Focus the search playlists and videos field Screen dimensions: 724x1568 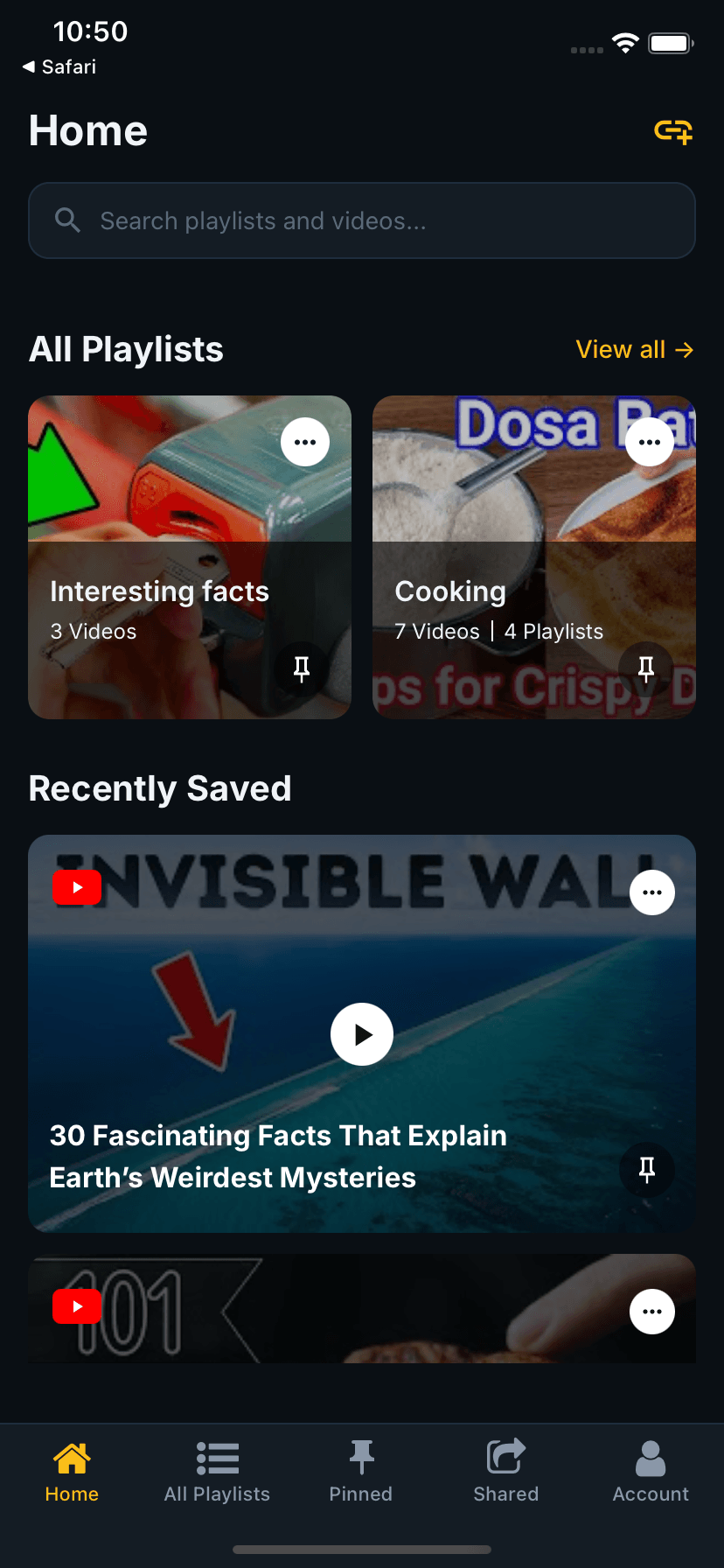point(362,220)
